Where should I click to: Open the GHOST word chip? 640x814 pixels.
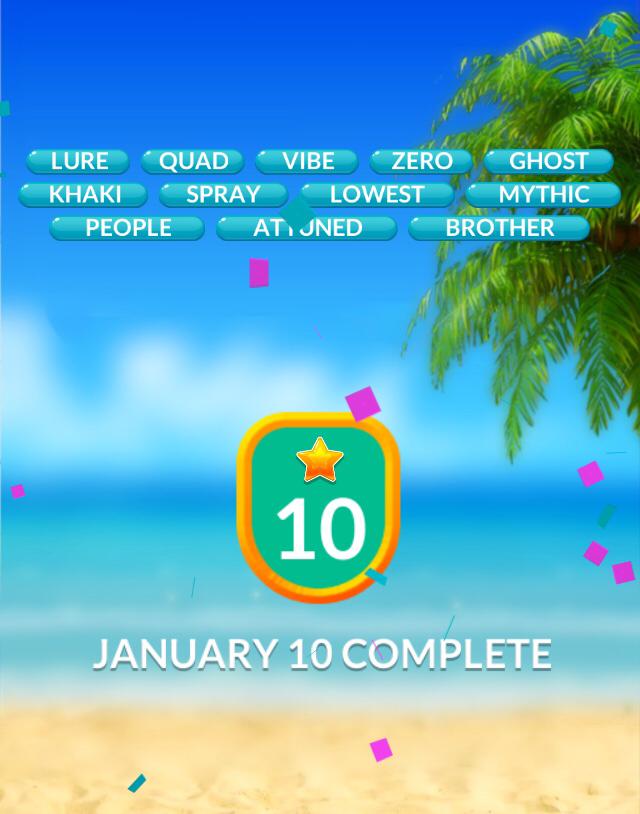click(548, 161)
